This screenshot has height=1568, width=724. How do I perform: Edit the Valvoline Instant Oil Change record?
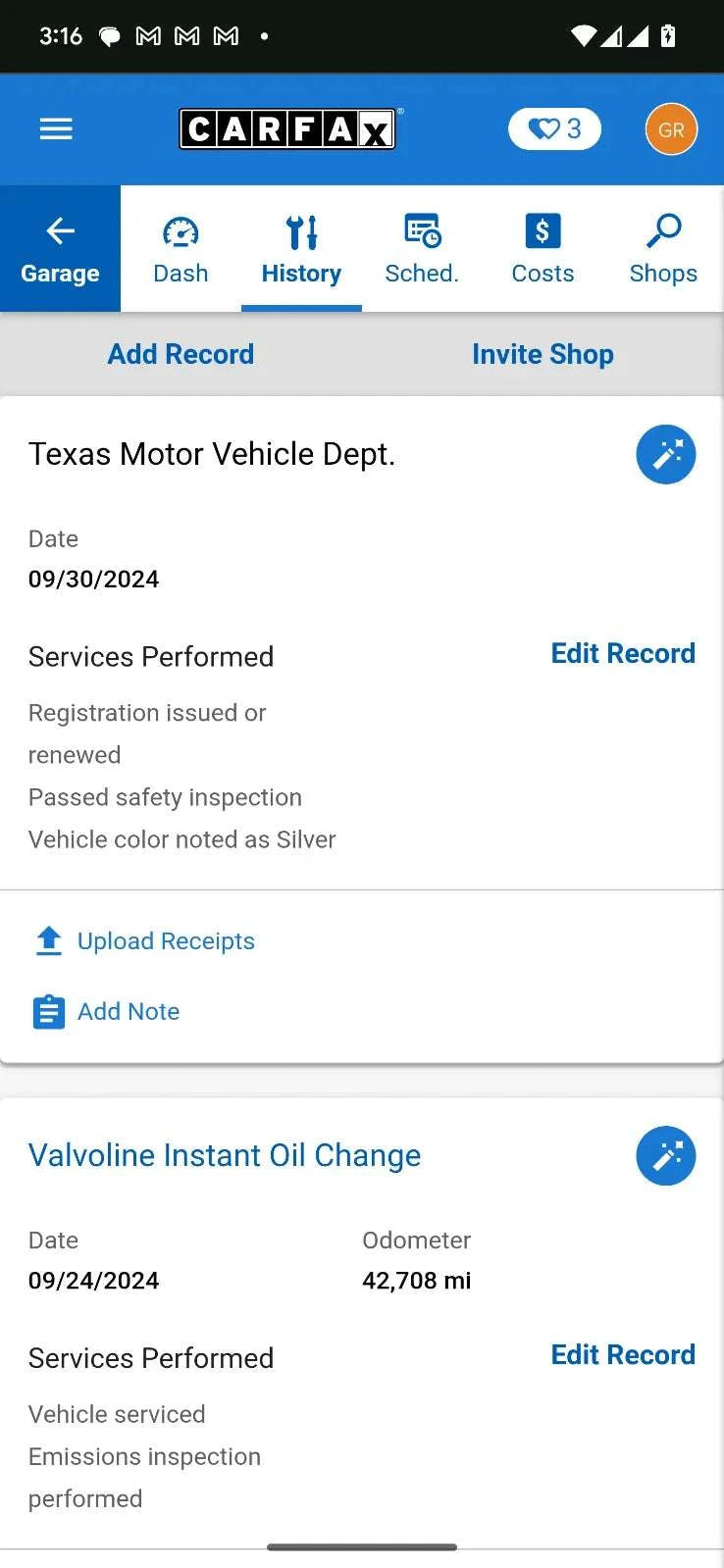pos(623,1354)
